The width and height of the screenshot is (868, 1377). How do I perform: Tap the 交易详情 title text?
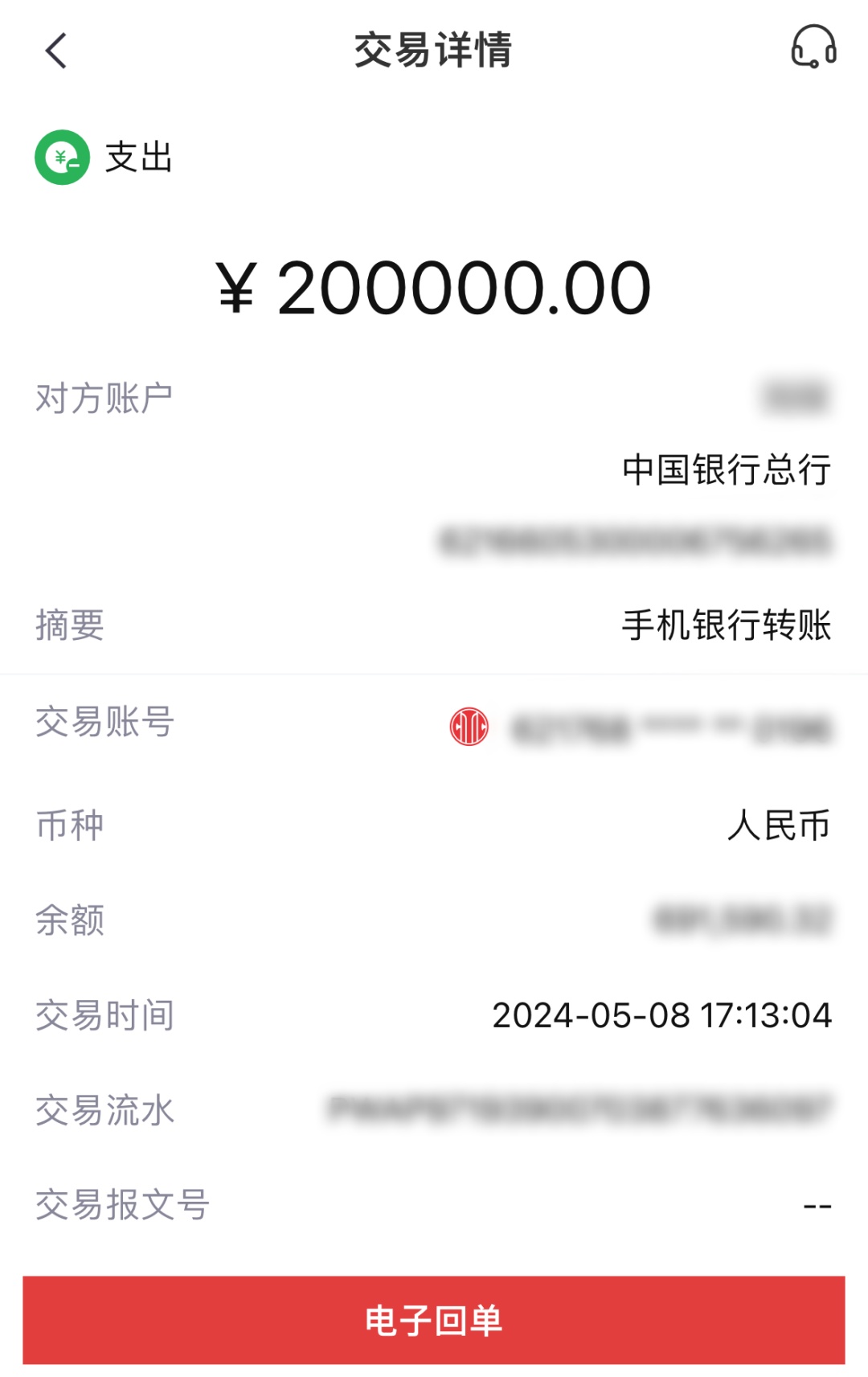[434, 50]
